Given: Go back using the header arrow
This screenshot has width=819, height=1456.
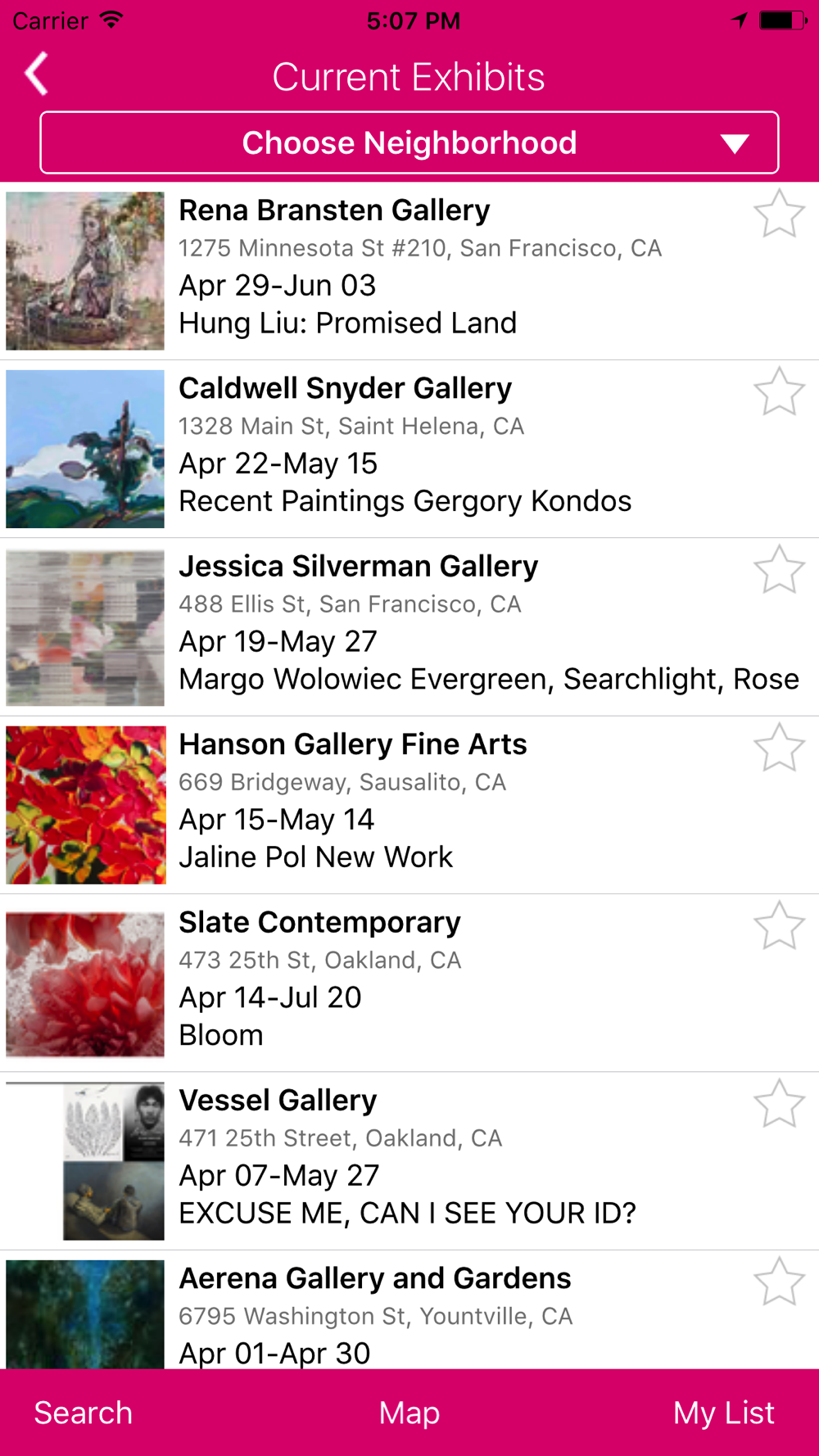Looking at the screenshot, I should pos(36,75).
